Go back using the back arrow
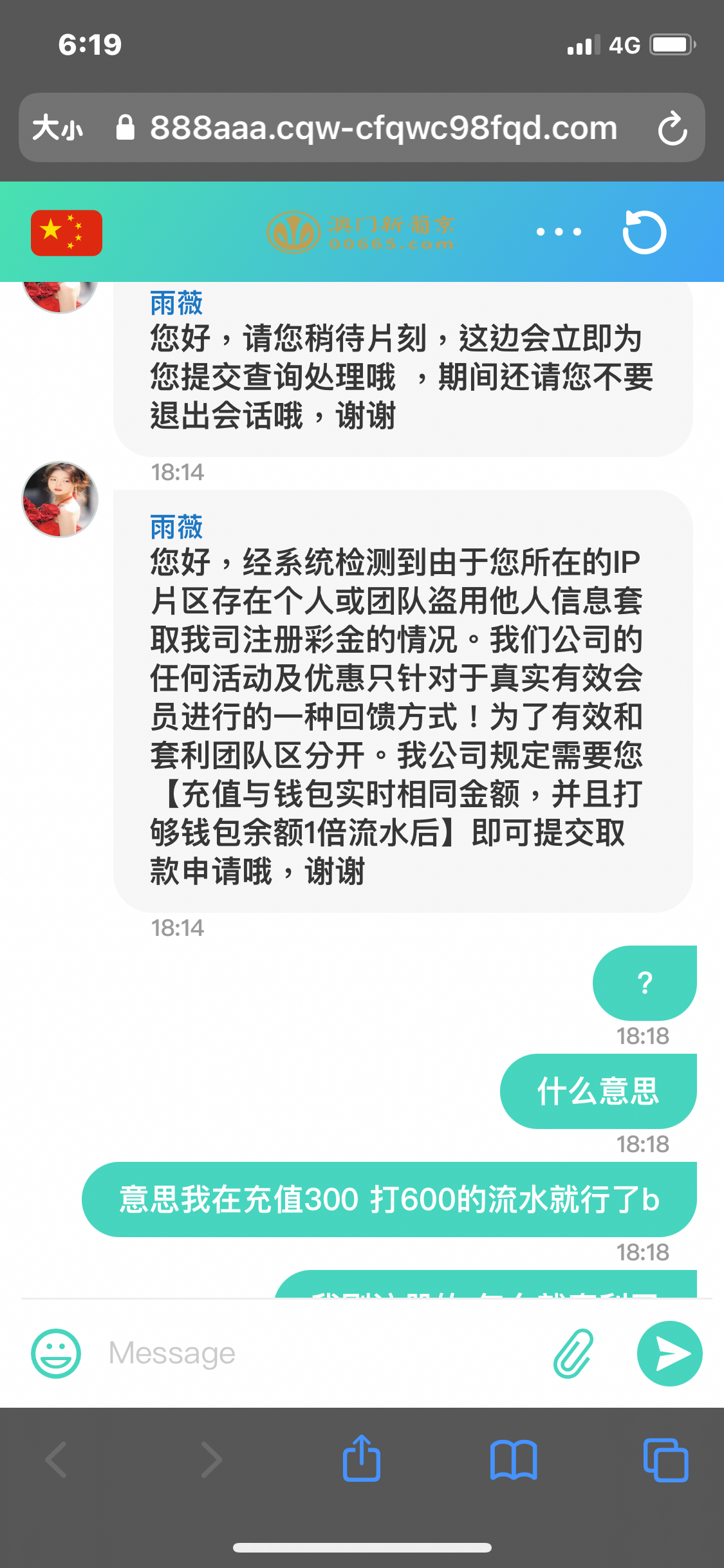The width and height of the screenshot is (724, 1568). coord(57,1461)
